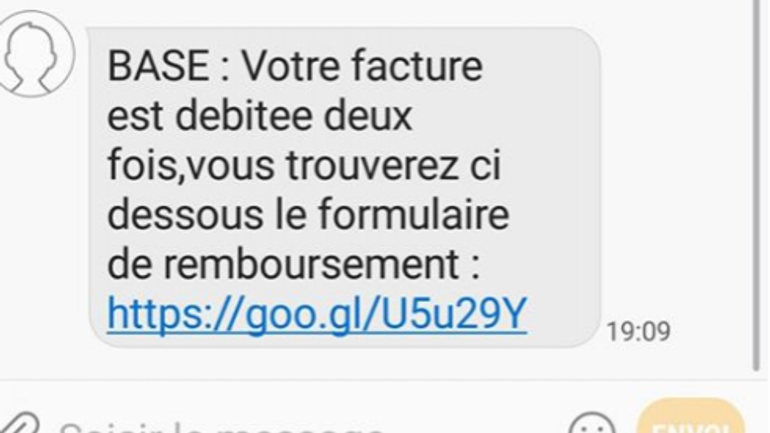Open the goo.gl link in the message
The image size is (770, 433).
coord(316,315)
